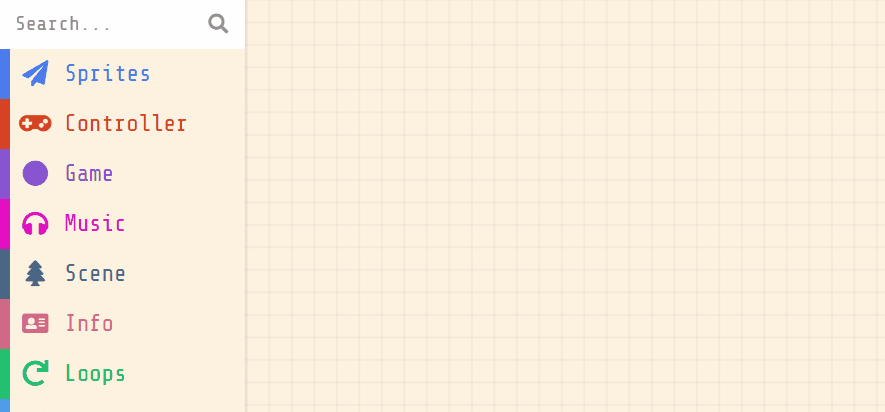Select the Game category

tap(89, 174)
